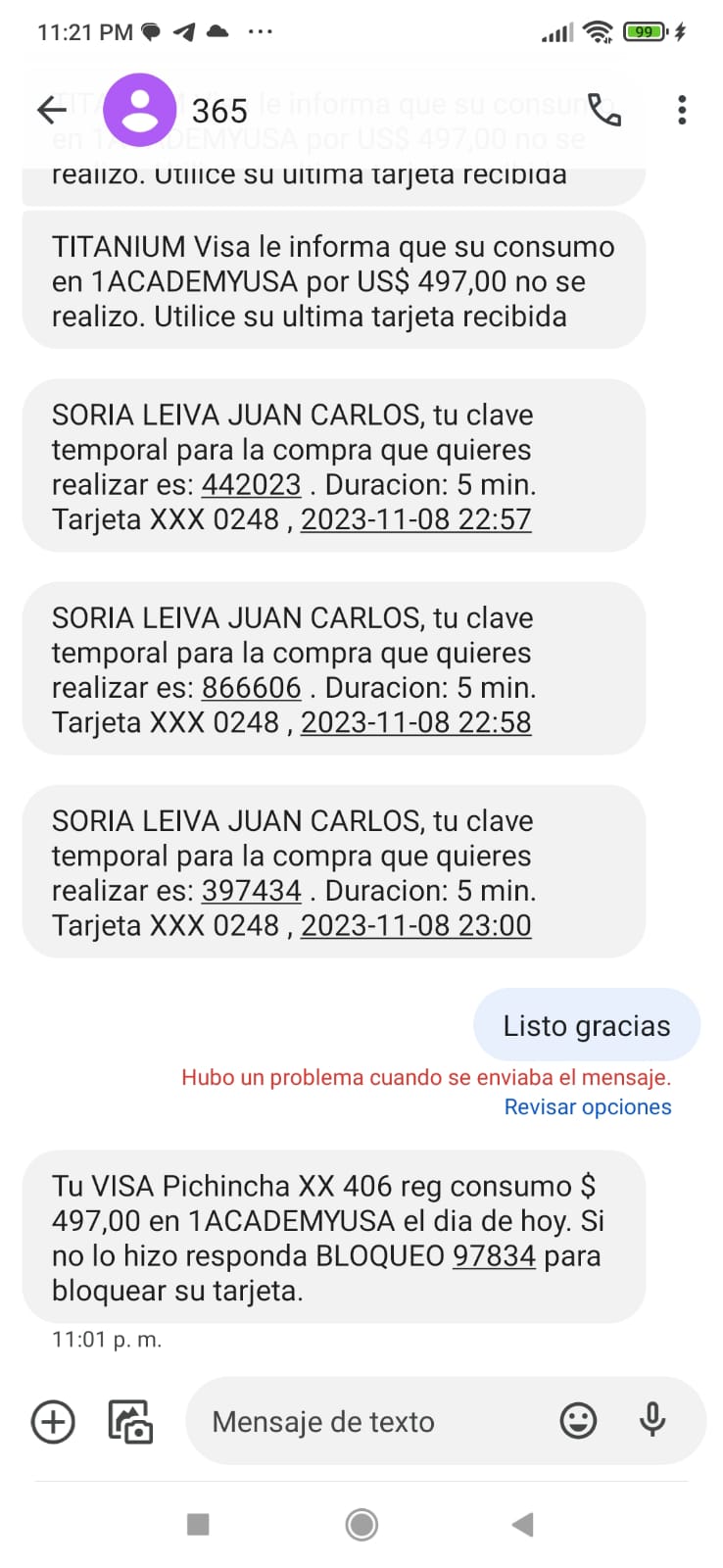Viewport: 723px width, 1568px height.
Task: Tap the code 397434 link
Action: point(251,890)
